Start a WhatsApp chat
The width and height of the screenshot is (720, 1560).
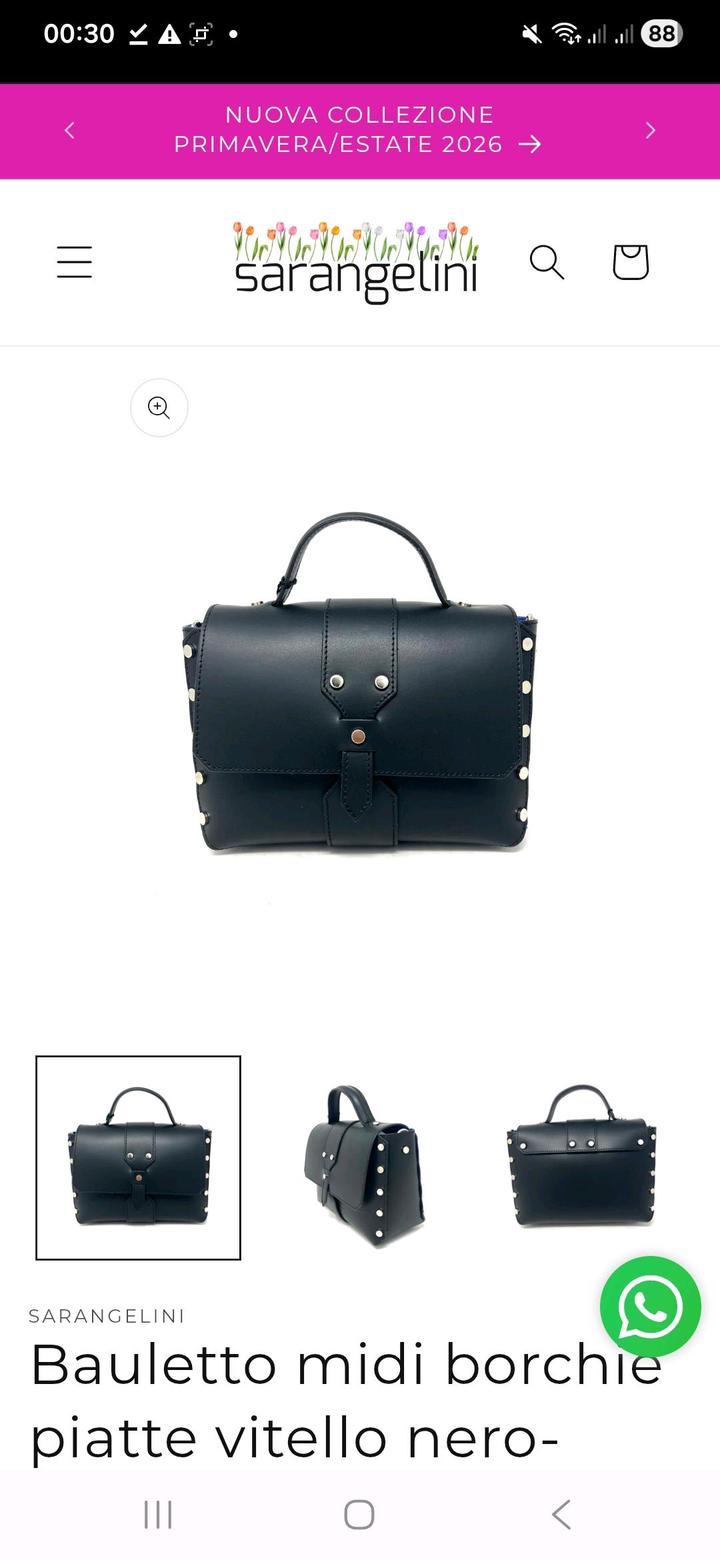click(650, 1306)
